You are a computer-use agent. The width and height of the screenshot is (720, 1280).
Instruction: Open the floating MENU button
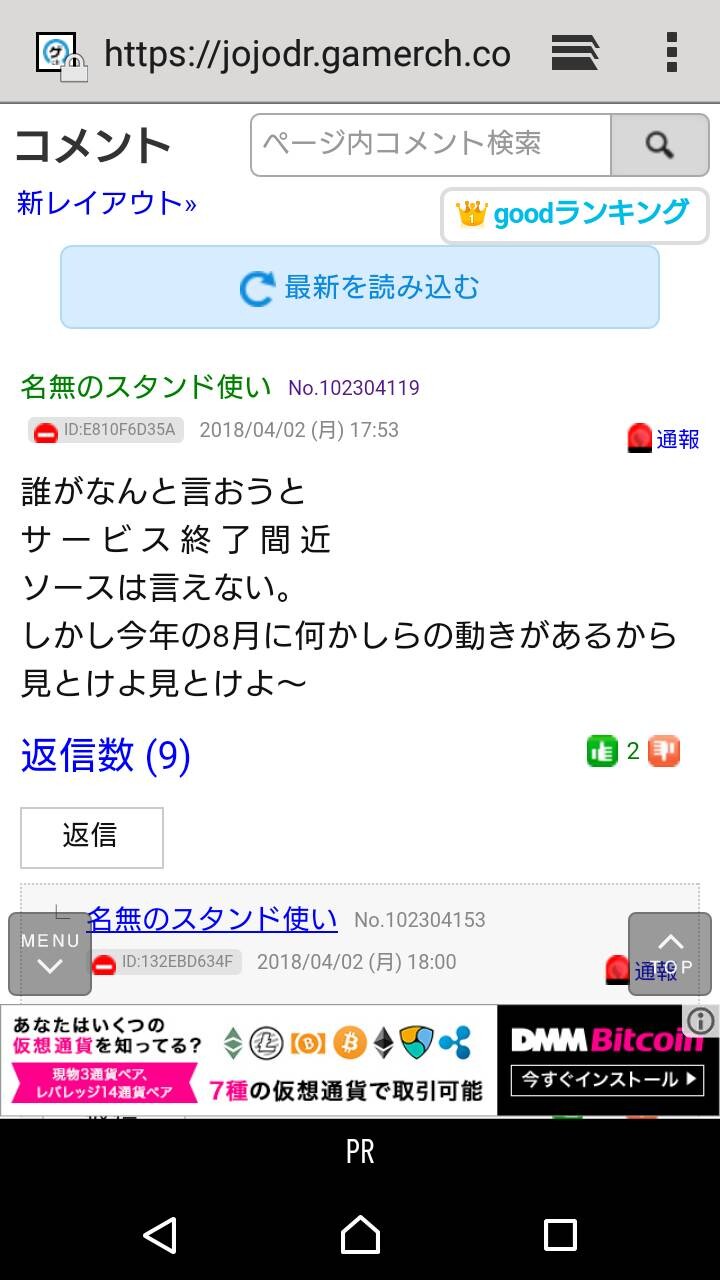50,954
